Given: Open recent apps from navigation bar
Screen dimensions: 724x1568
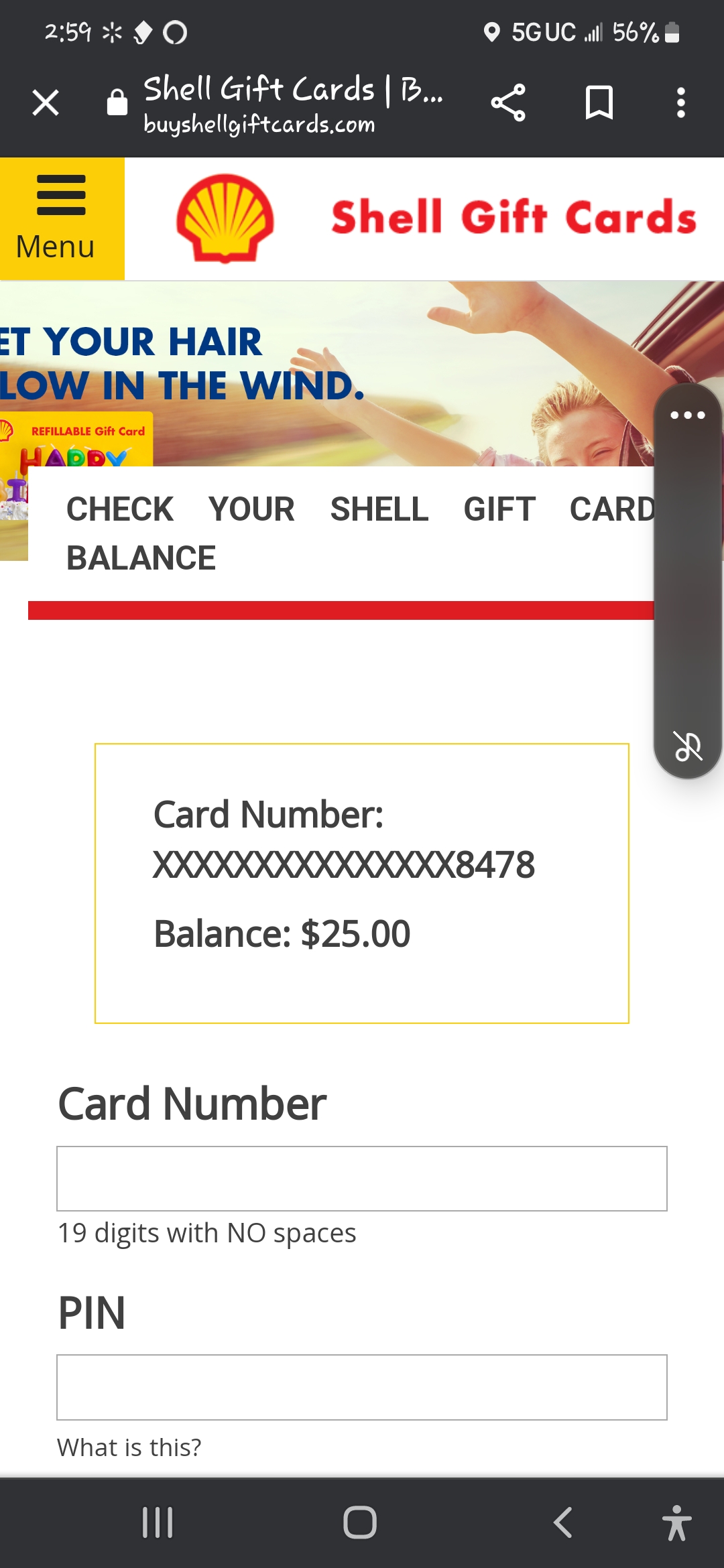Looking at the screenshot, I should 158,1522.
